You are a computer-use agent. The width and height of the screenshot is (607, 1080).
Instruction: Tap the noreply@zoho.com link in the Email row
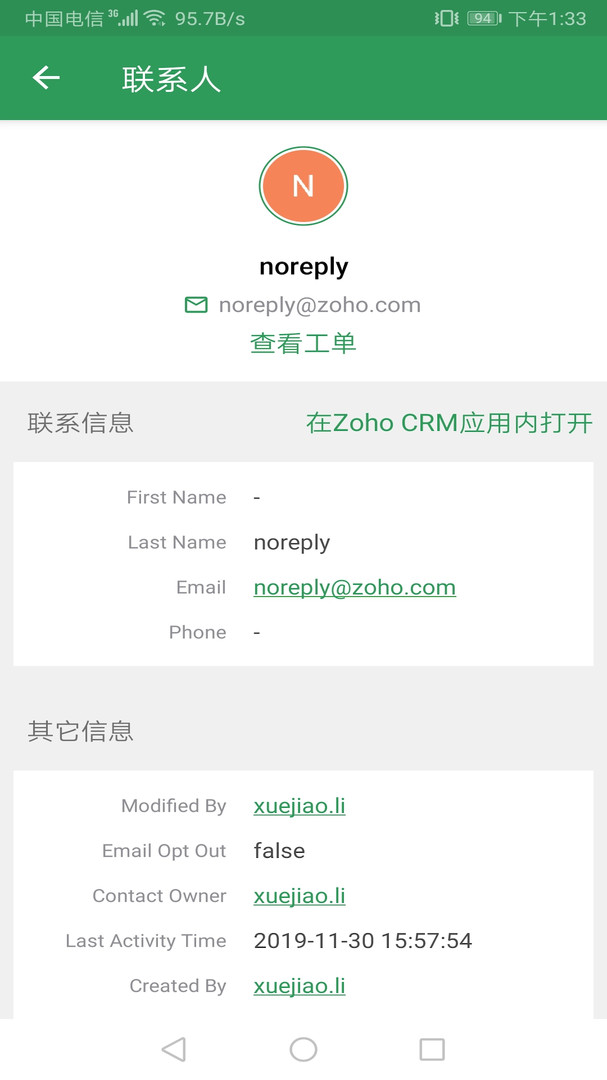point(354,588)
